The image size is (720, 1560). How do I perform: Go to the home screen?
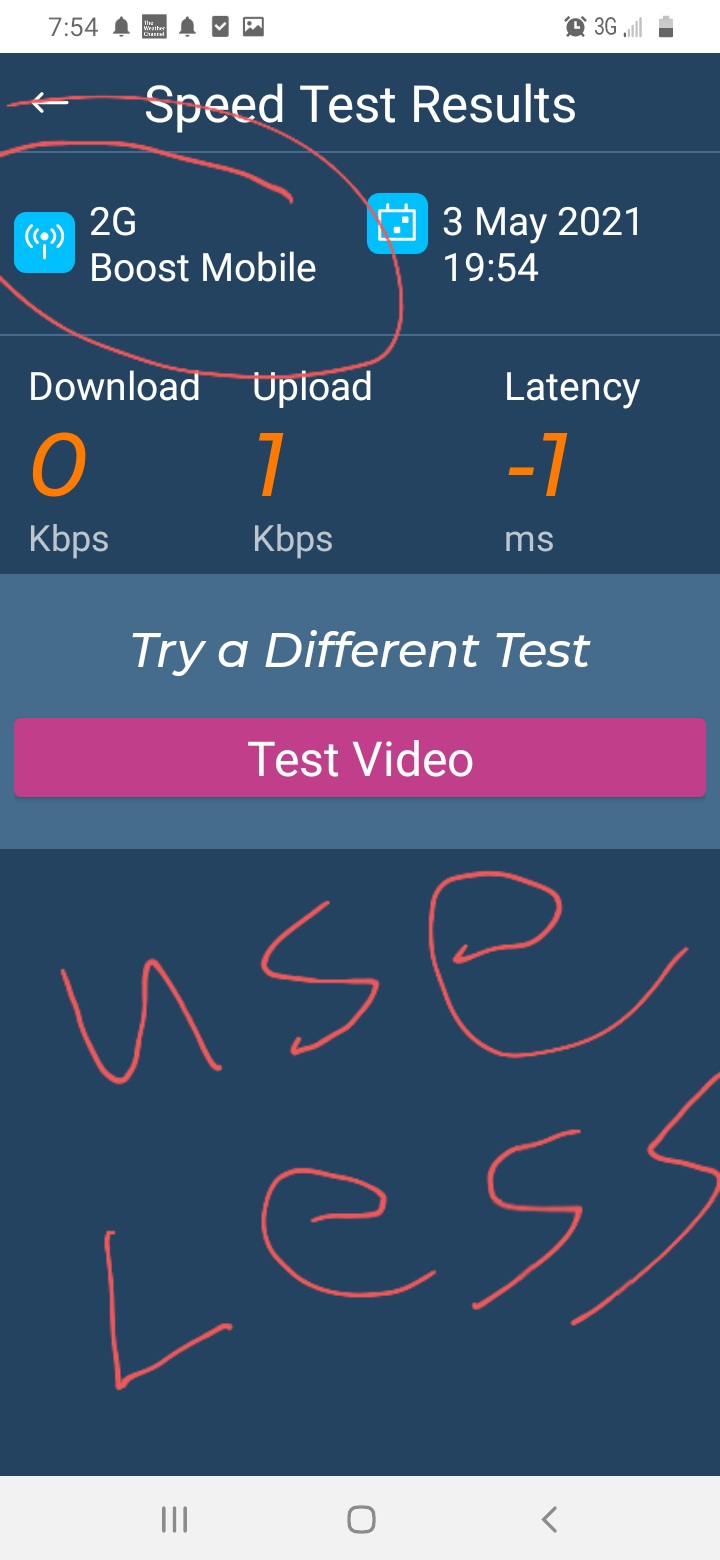[361, 1520]
